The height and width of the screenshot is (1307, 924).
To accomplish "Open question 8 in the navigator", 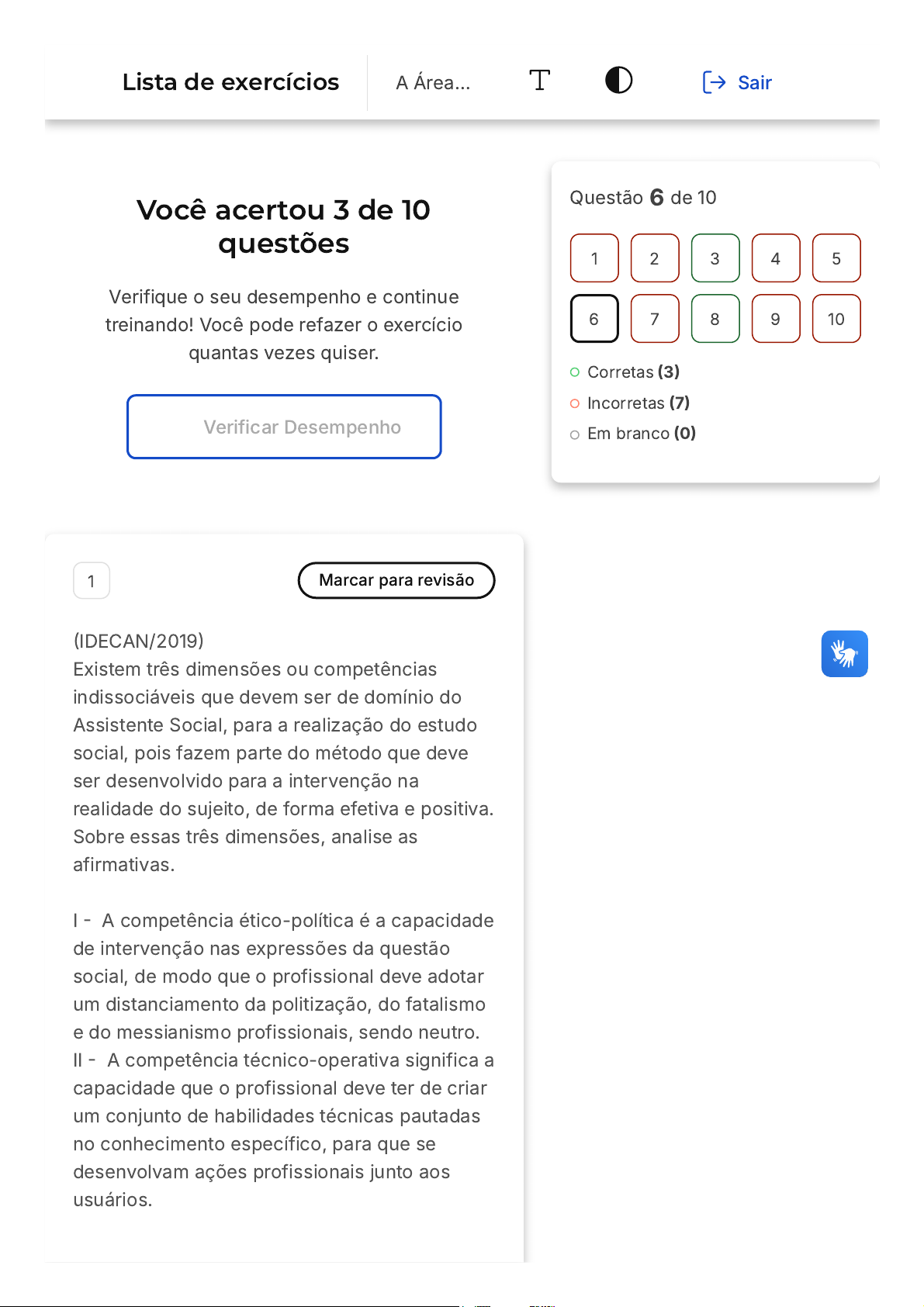I will (x=715, y=319).
